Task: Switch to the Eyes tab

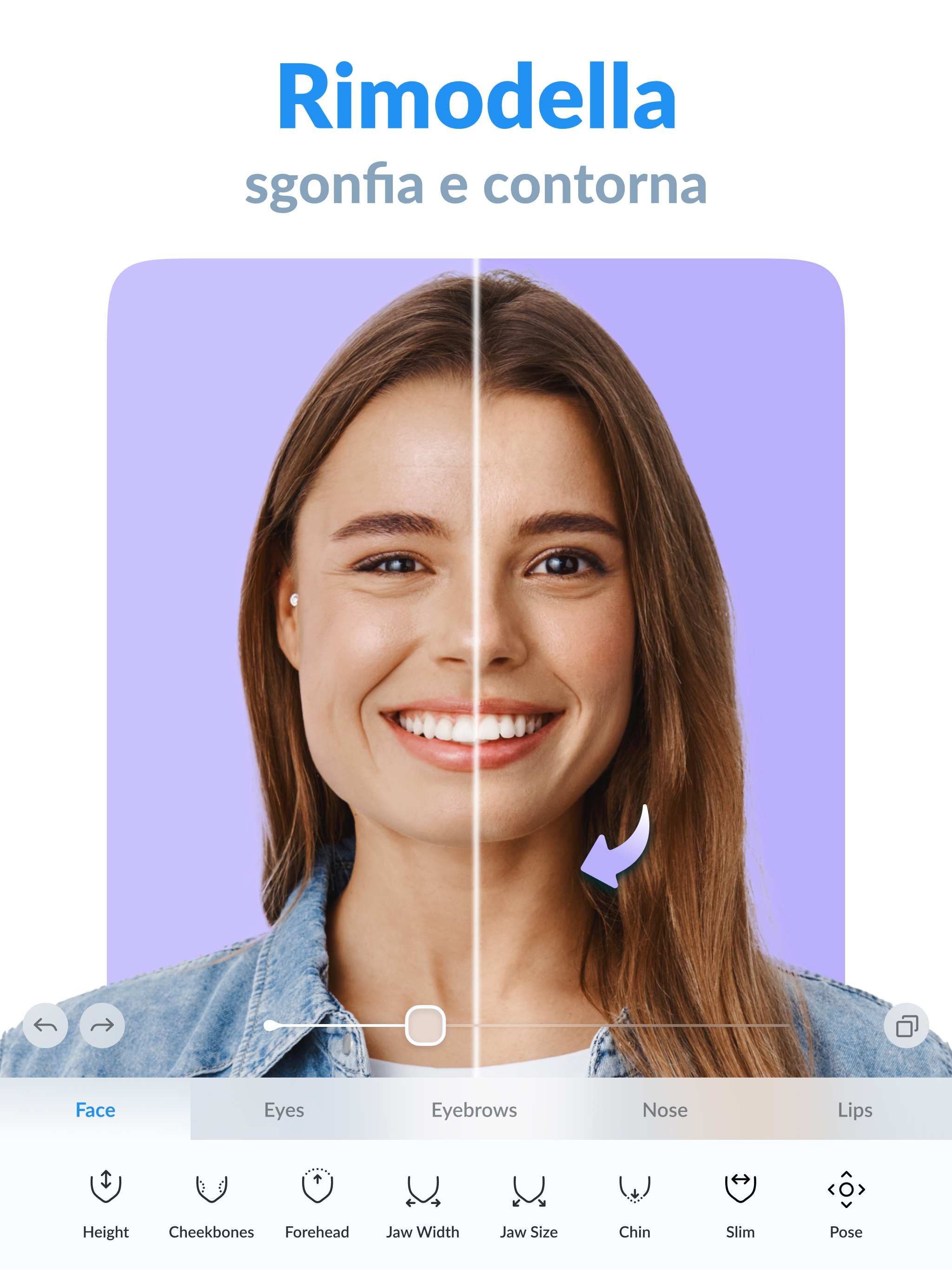Action: point(284,1110)
